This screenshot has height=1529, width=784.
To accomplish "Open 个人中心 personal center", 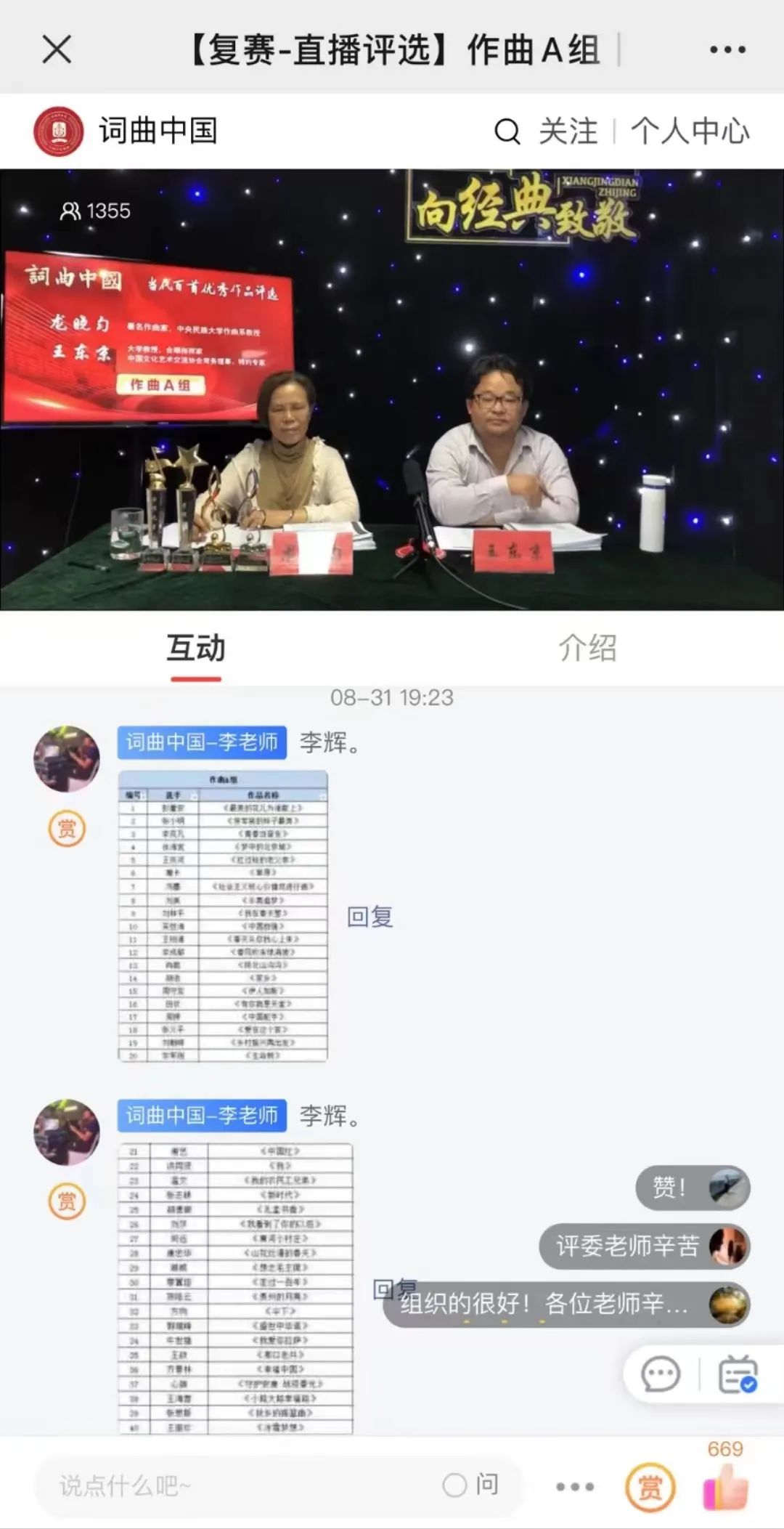I will pyautogui.click(x=690, y=132).
